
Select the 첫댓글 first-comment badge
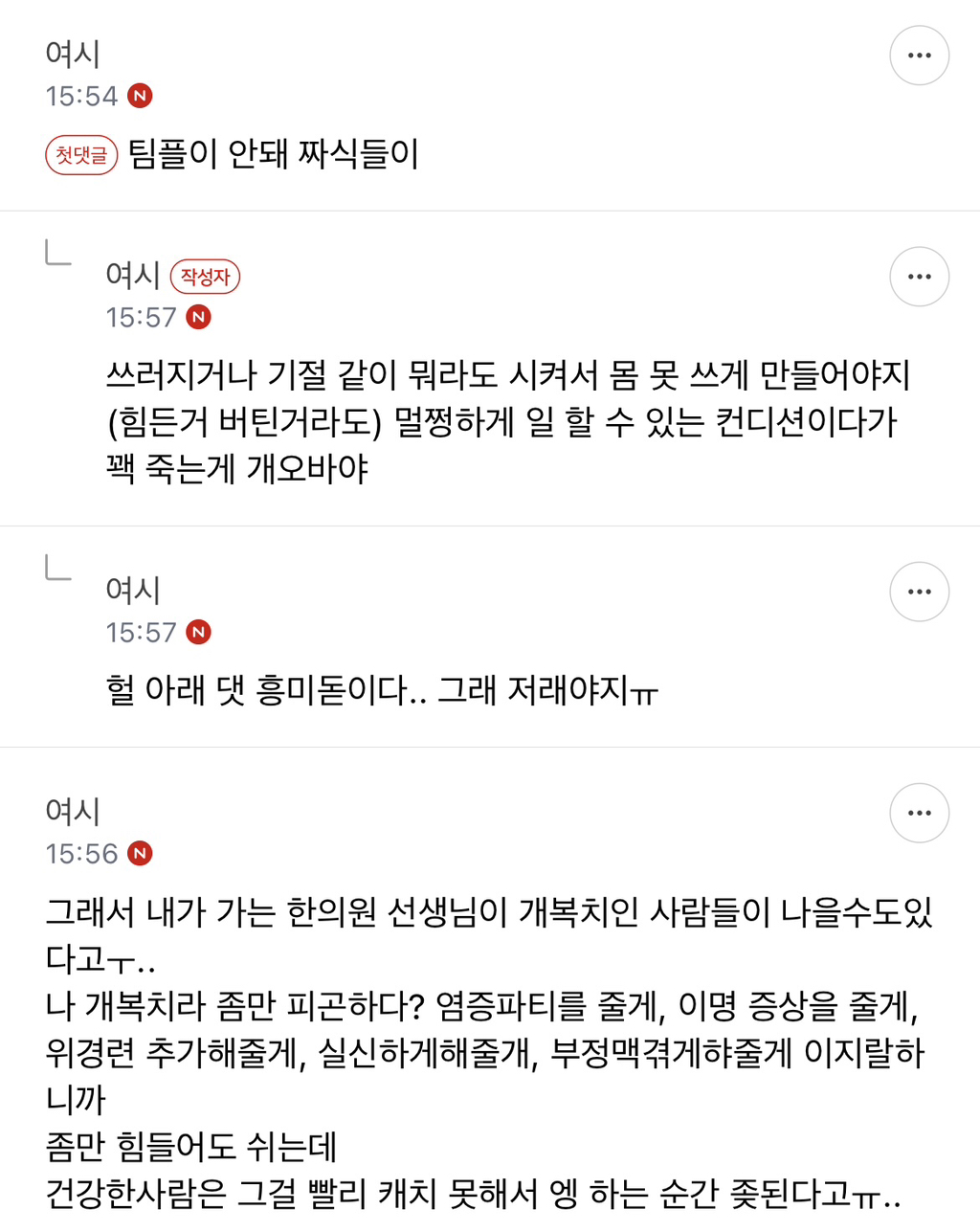point(81,154)
